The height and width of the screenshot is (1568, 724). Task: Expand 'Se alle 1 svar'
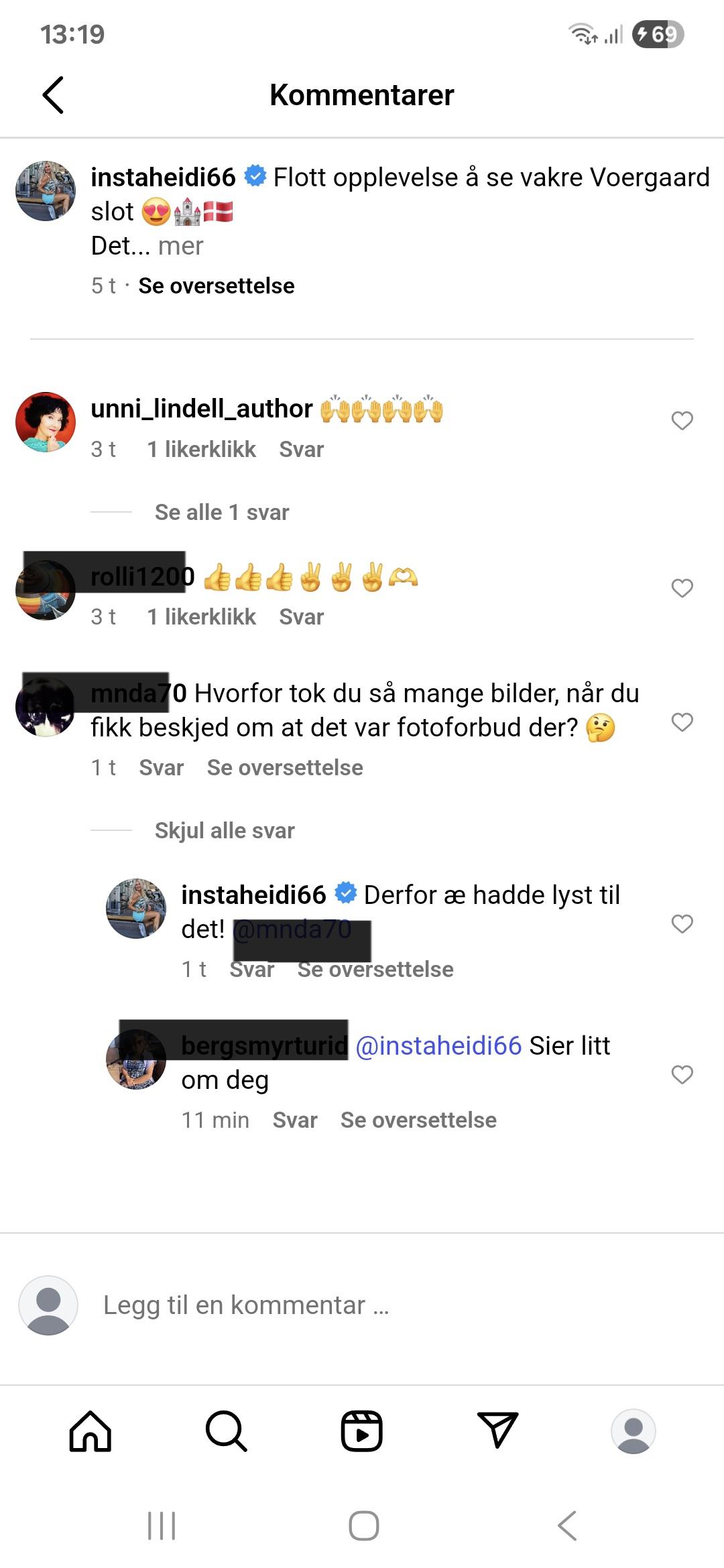[x=222, y=512]
